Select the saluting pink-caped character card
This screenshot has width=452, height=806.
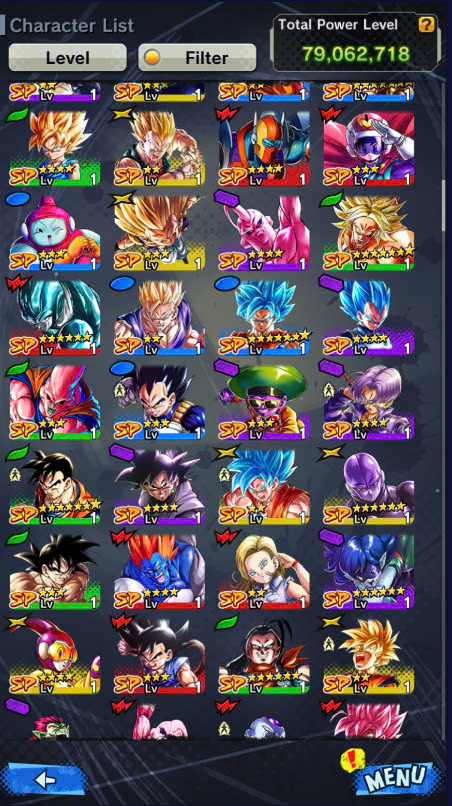point(369,148)
